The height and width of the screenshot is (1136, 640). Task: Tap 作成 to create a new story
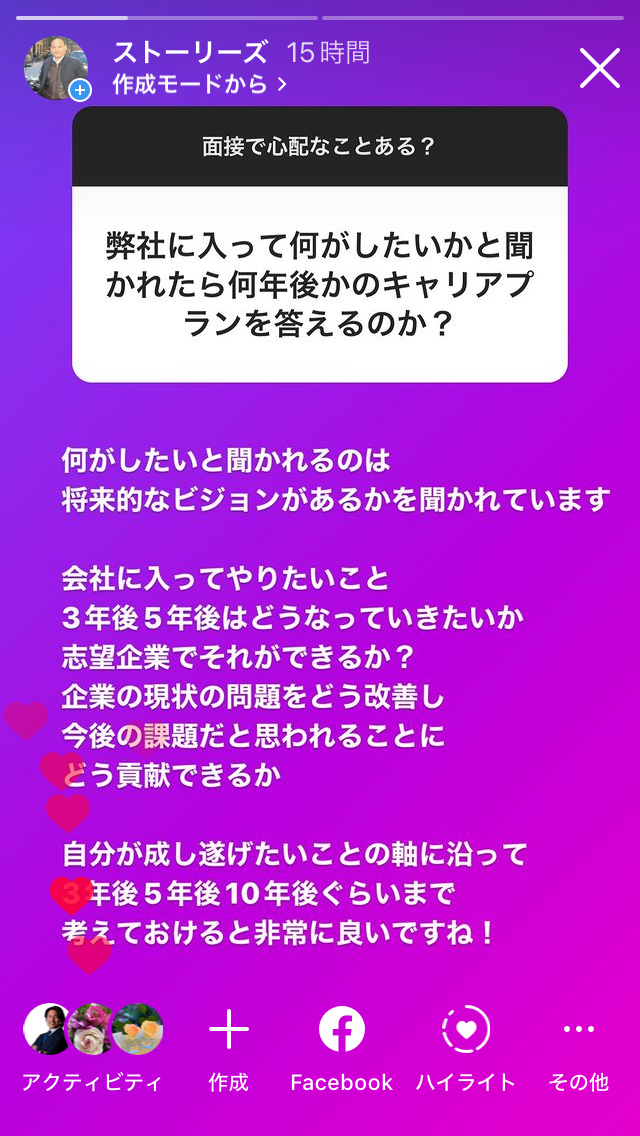228,1045
